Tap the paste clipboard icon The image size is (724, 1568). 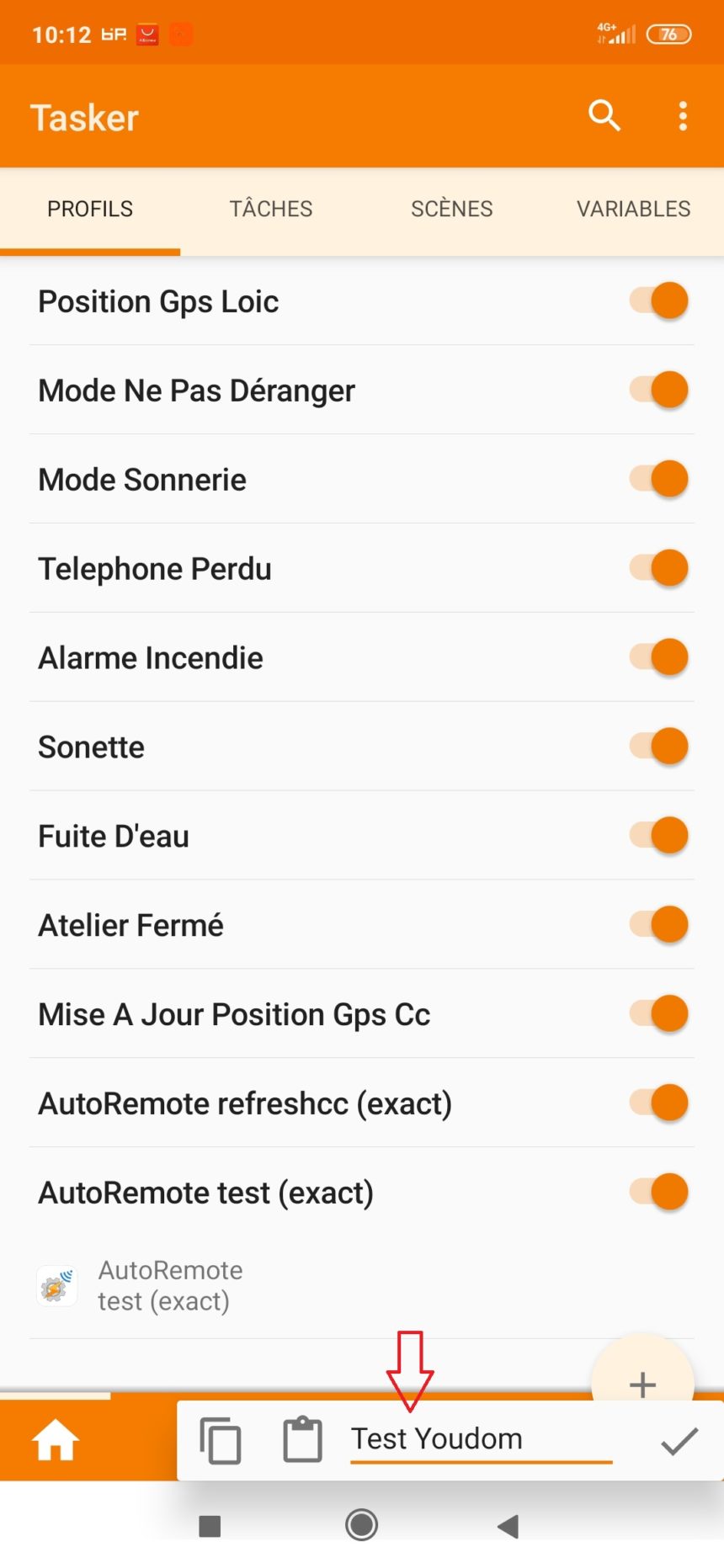point(301,1439)
